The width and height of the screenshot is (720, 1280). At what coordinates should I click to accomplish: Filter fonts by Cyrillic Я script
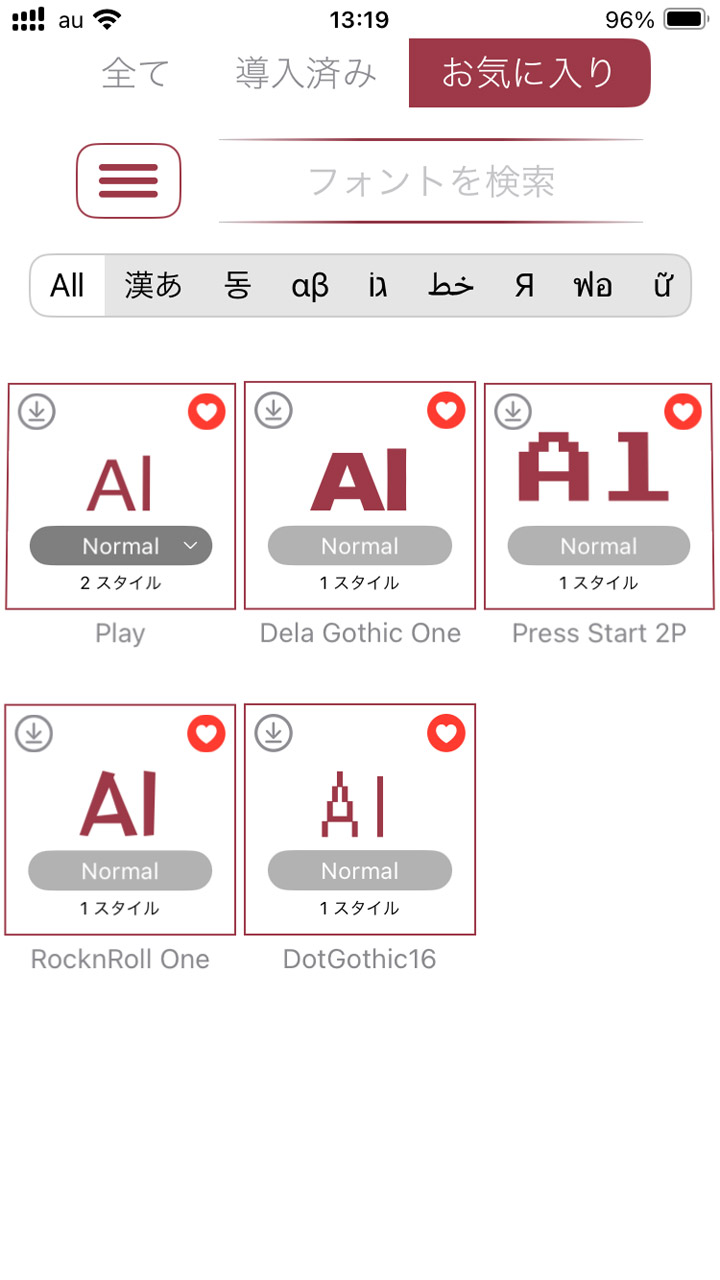(523, 286)
